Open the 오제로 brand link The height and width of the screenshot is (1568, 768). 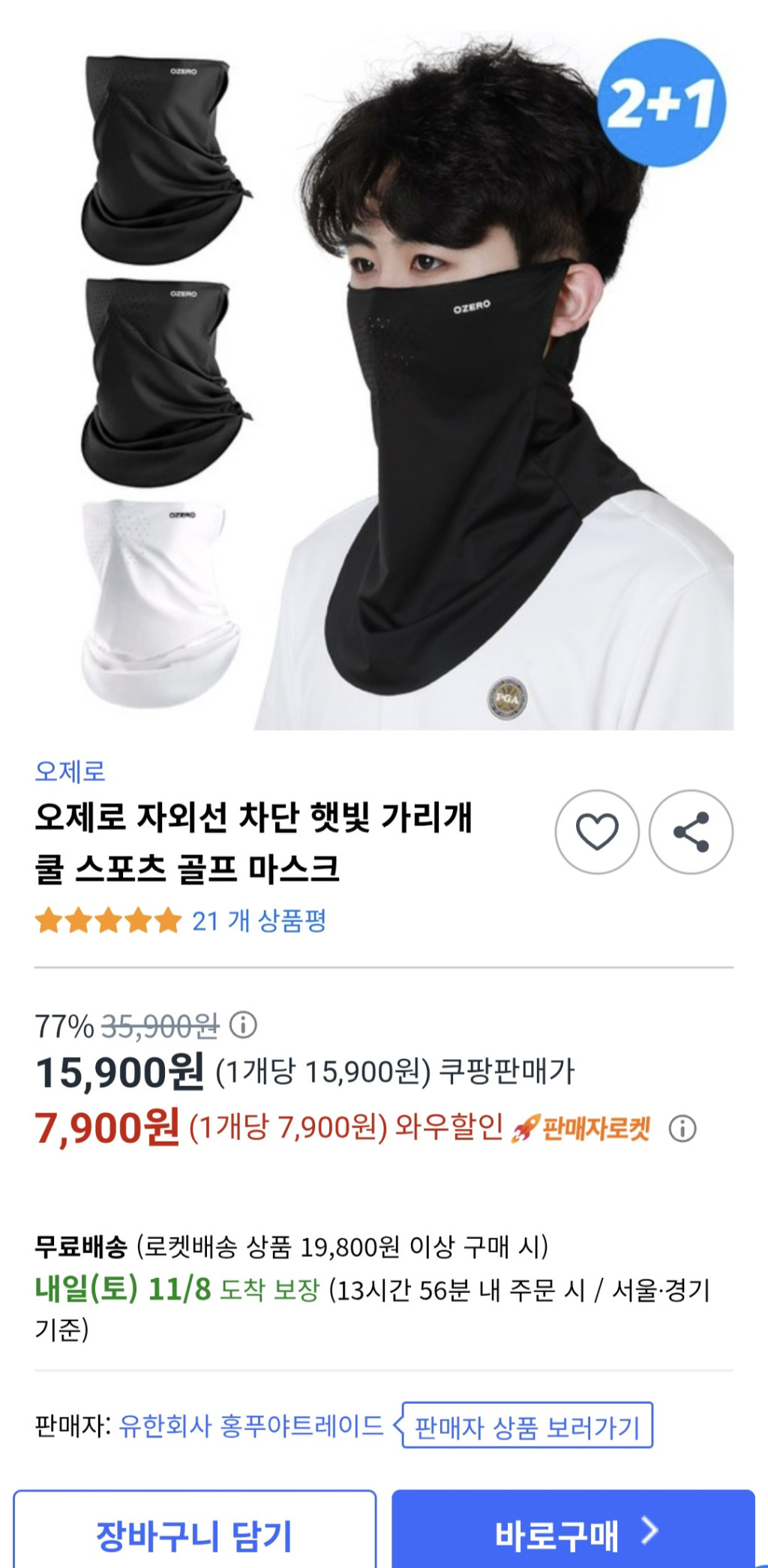(70, 771)
